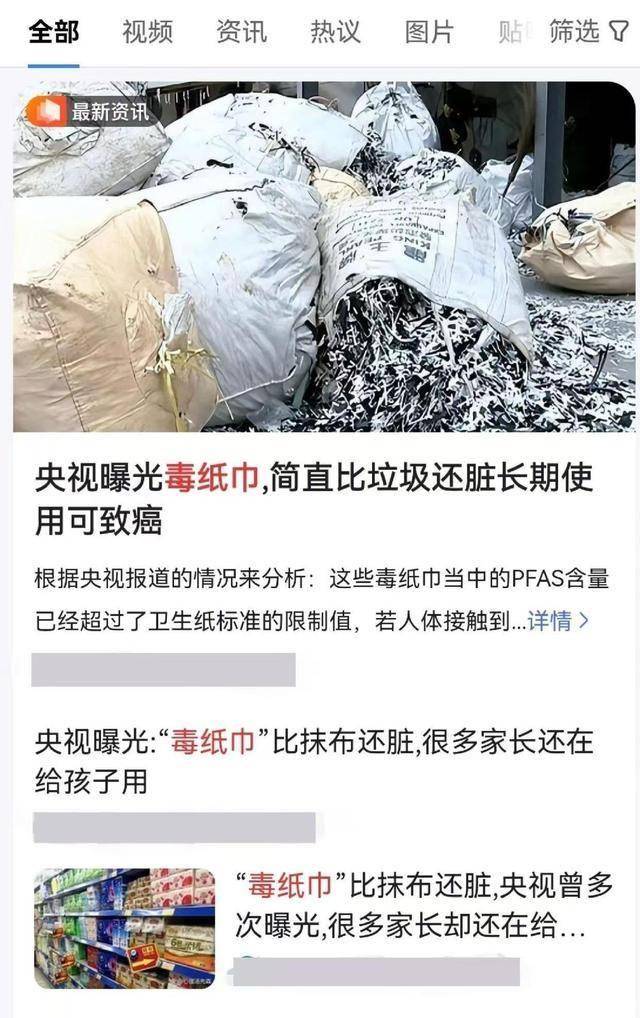
Task: Select the 图片 tab
Action: [429, 32]
